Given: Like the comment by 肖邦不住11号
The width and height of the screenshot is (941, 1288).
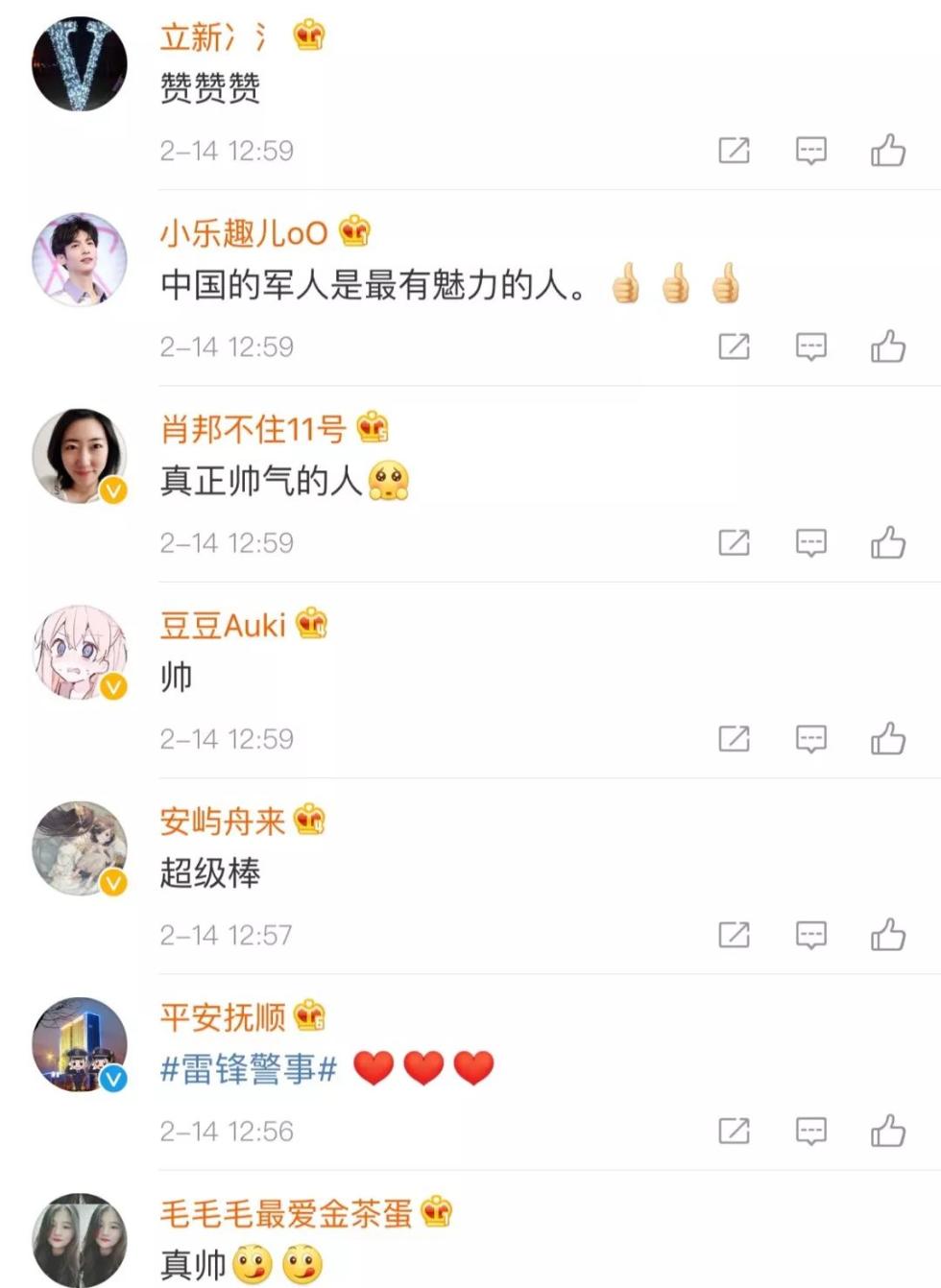Looking at the screenshot, I should [888, 543].
